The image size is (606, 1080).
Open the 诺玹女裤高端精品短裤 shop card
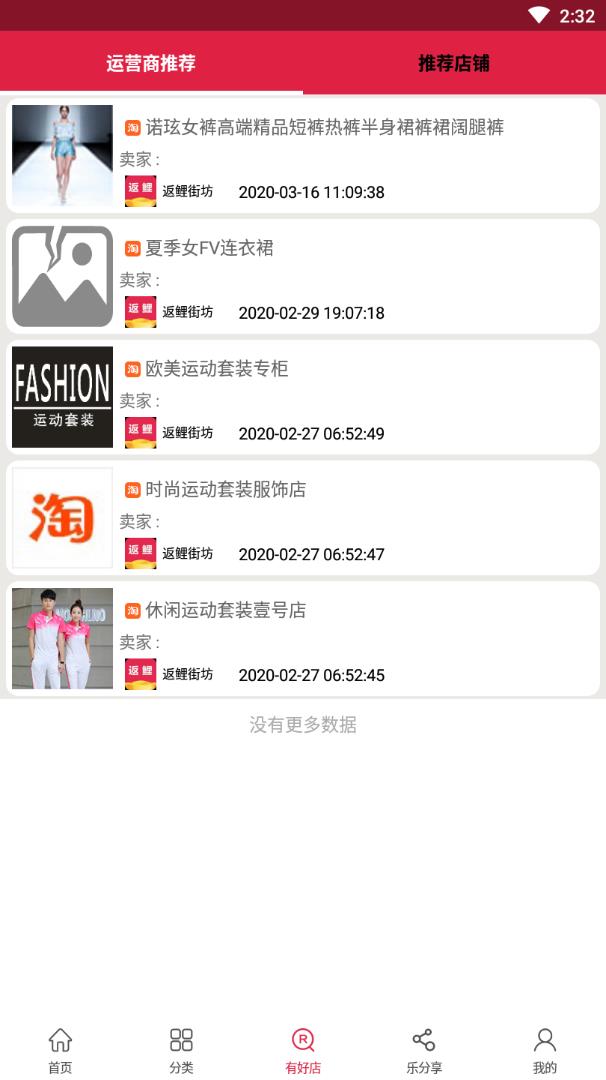point(303,156)
